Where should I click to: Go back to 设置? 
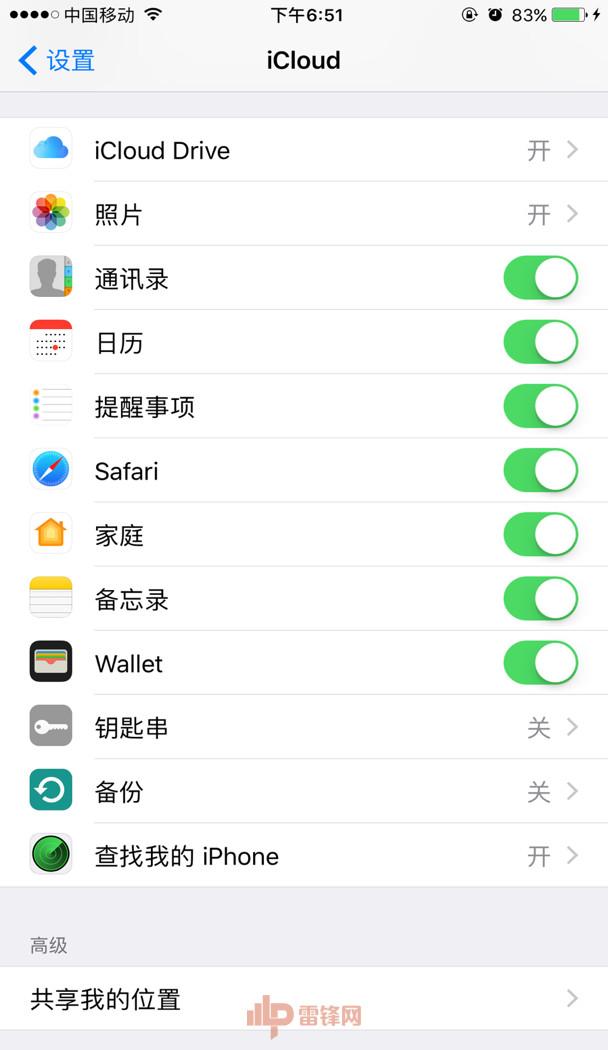click(57, 60)
